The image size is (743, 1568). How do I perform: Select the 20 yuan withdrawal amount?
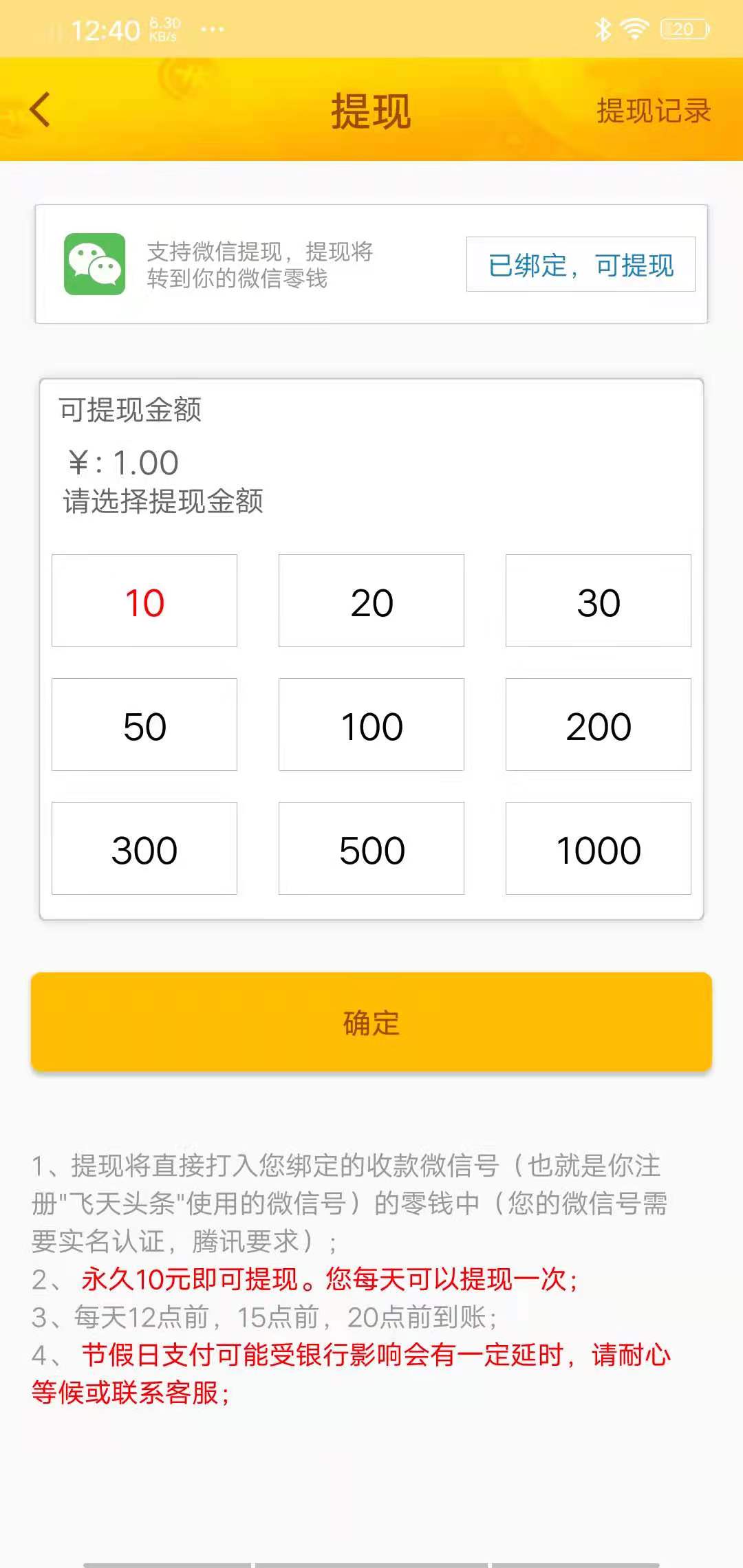[371, 601]
